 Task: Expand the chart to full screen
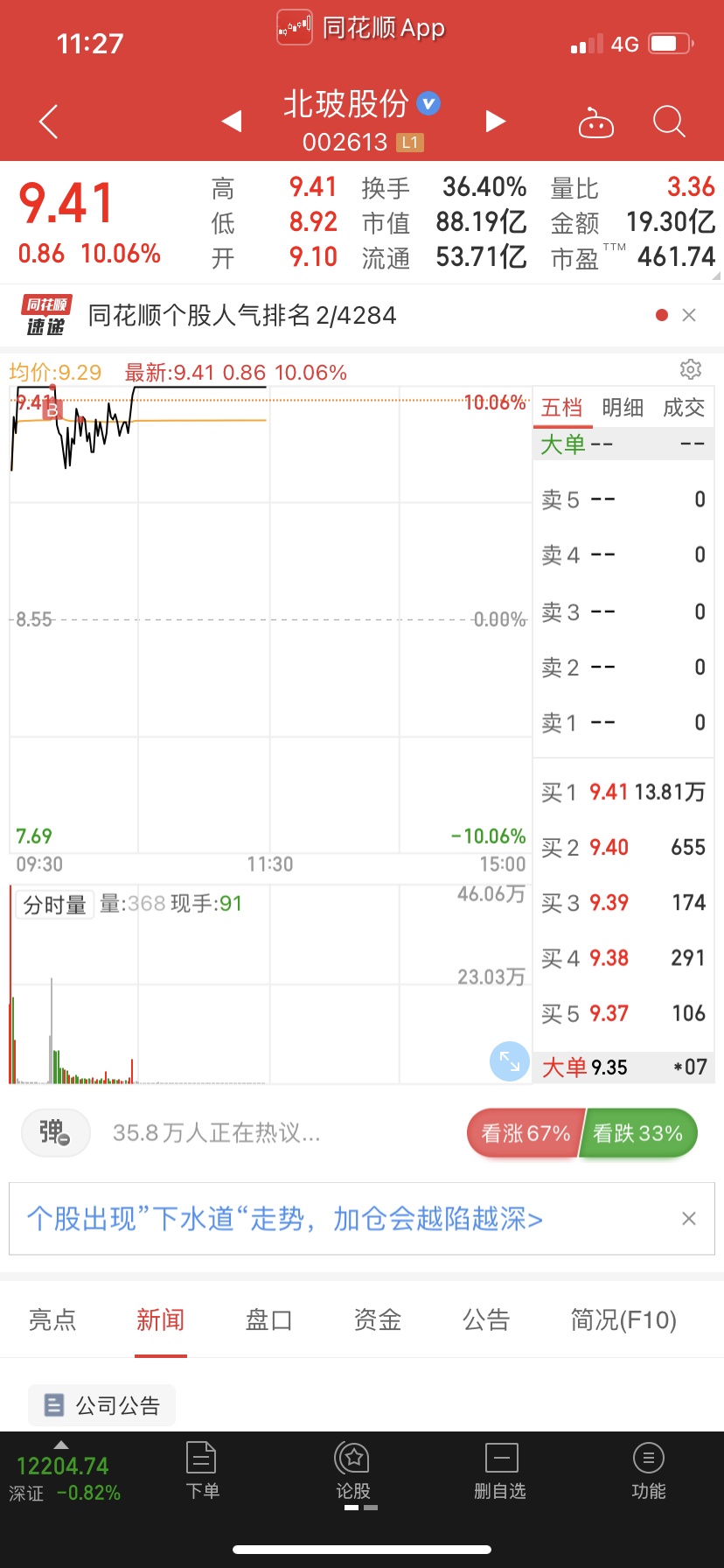(510, 1061)
